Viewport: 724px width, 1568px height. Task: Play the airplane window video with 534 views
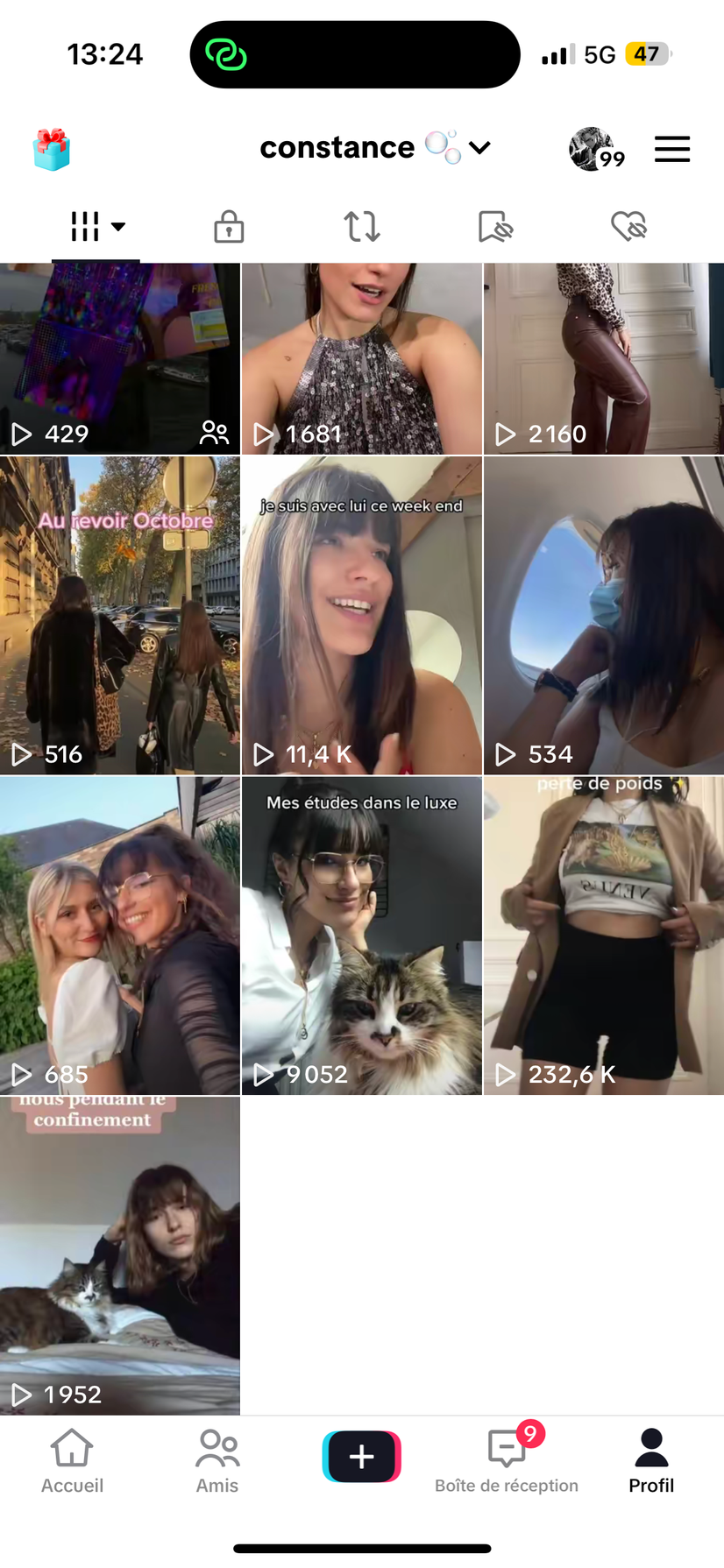(603, 615)
